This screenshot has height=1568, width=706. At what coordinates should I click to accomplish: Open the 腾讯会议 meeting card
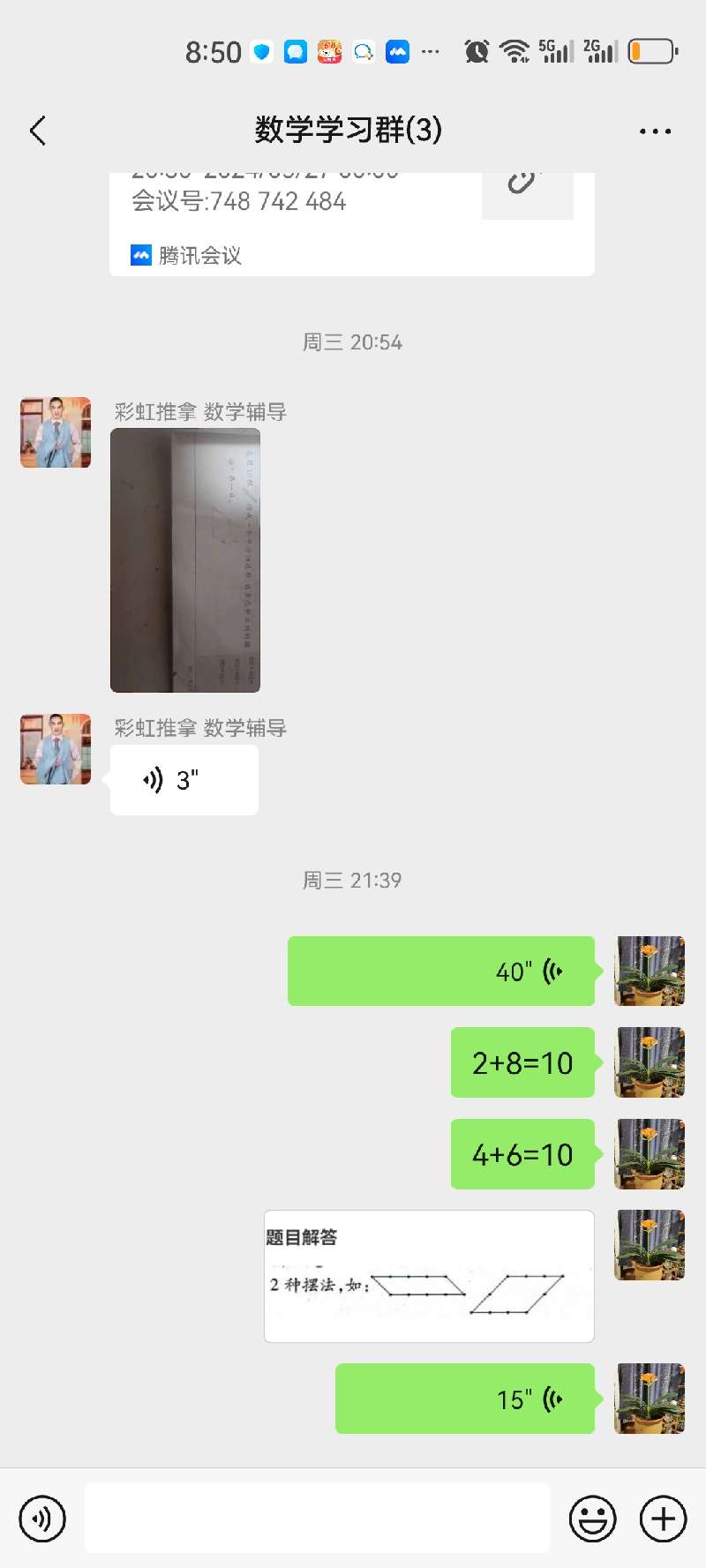click(x=351, y=224)
